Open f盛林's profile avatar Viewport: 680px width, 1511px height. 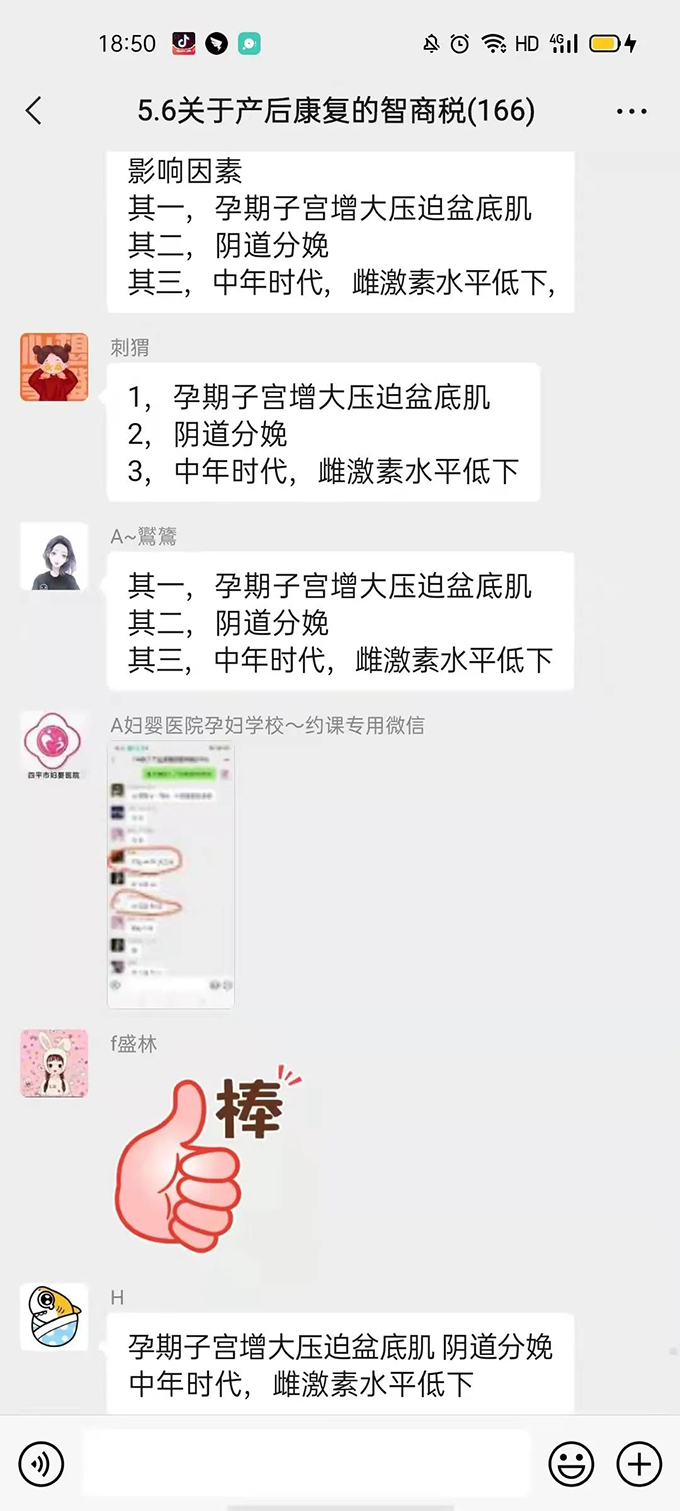tap(54, 1063)
